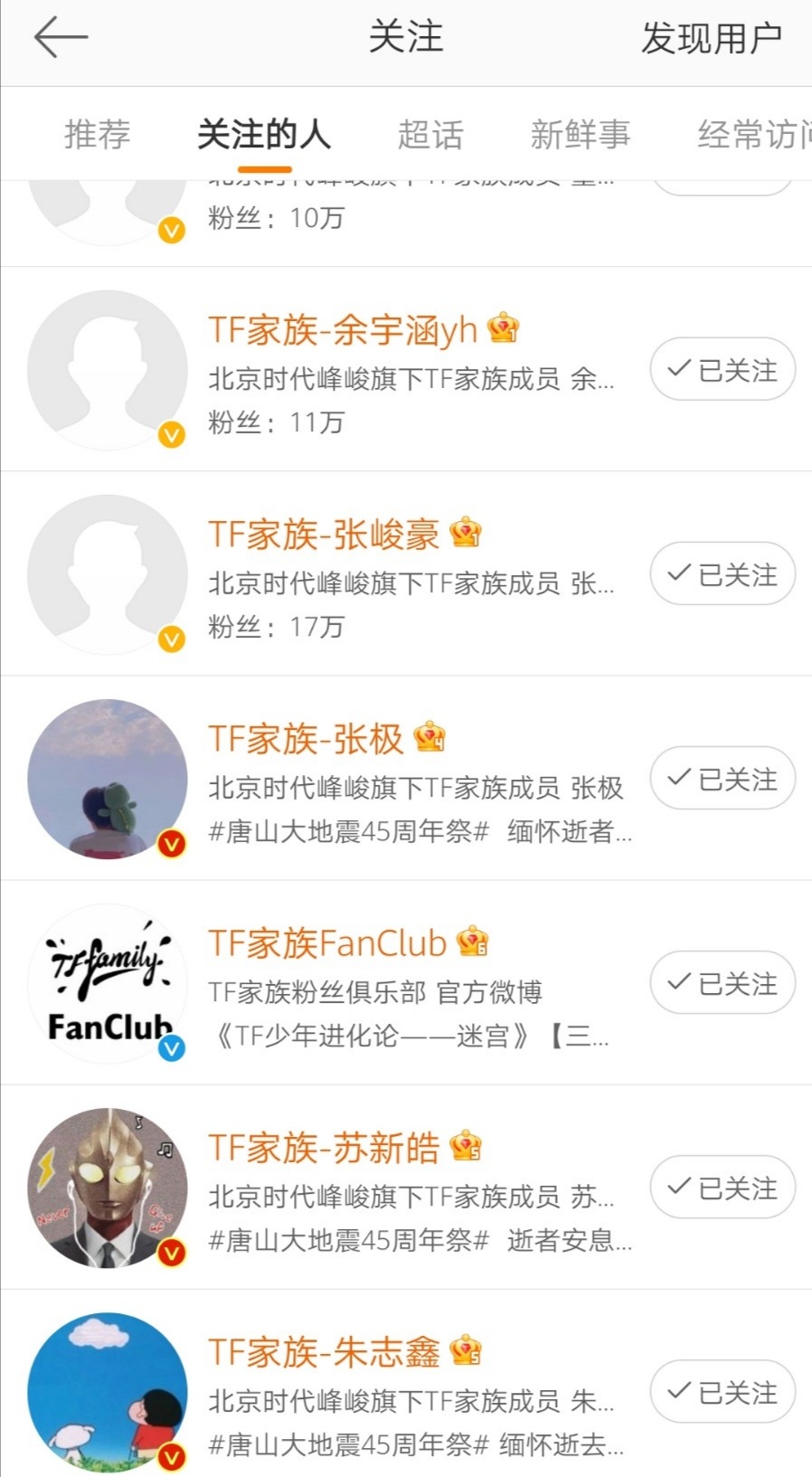Toggle follow status for TF家族-张峻豪

pos(722,573)
